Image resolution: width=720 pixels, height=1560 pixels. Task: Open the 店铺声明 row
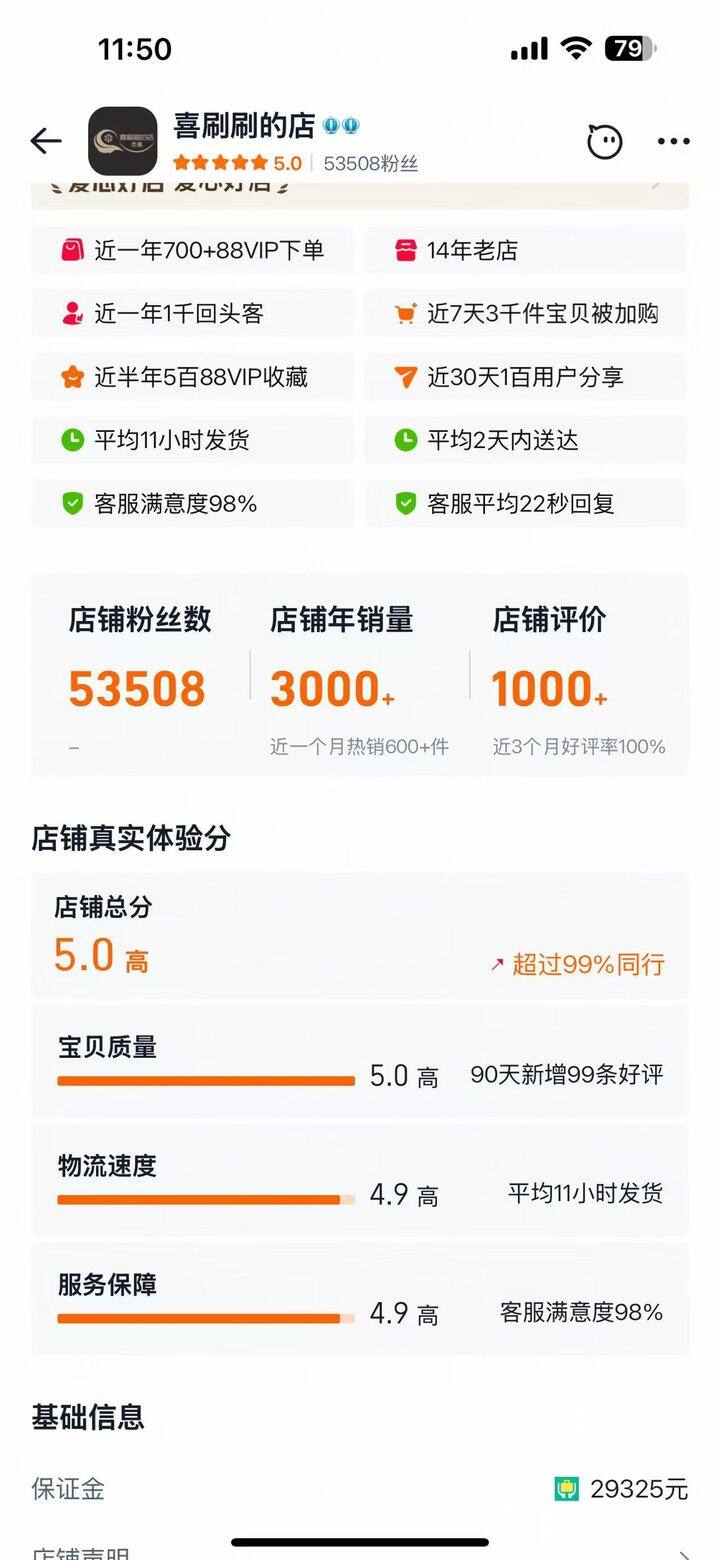(x=360, y=1552)
